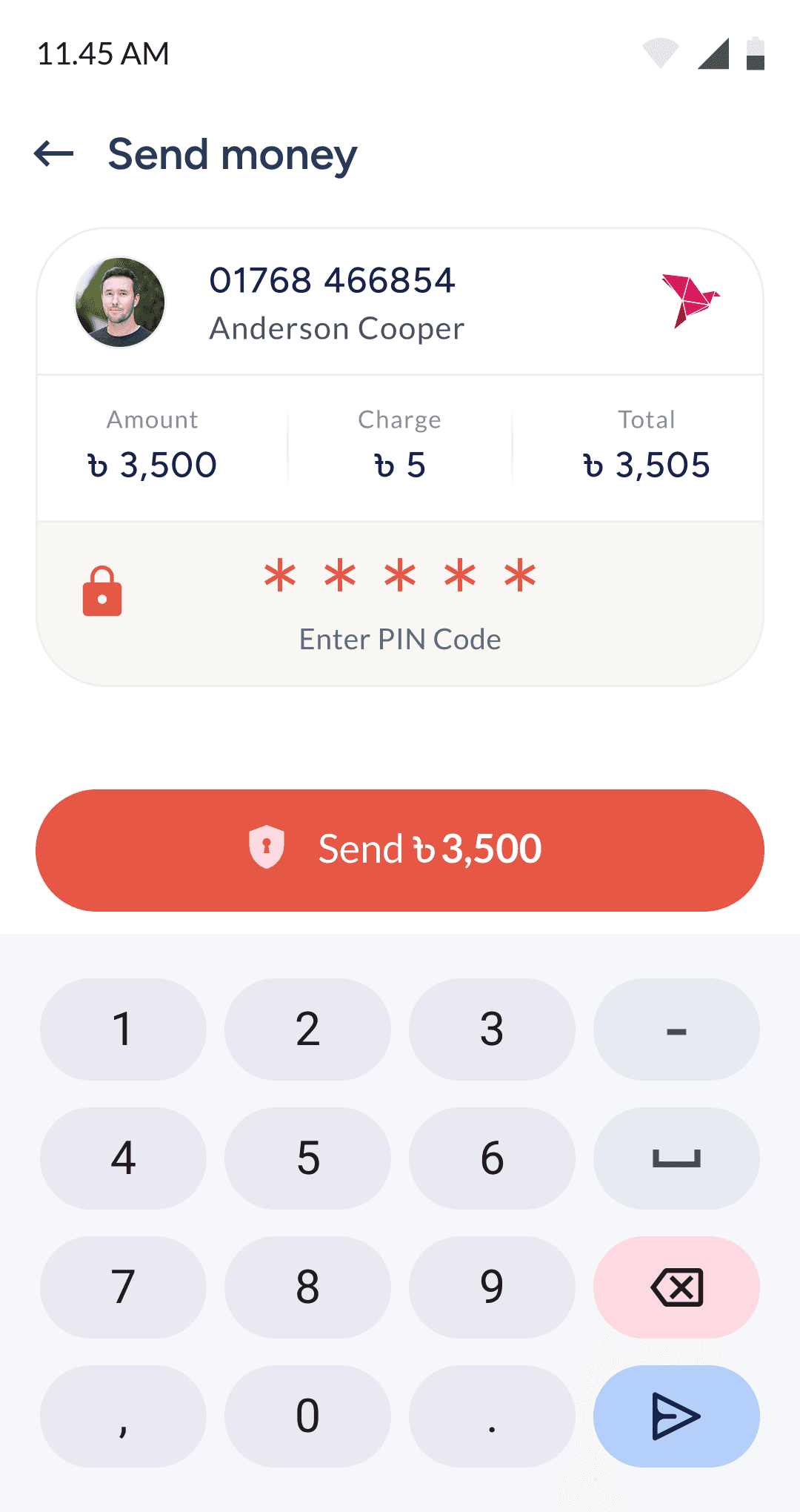The width and height of the screenshot is (800, 1512).
Task: Tap the space bar key
Action: click(676, 1158)
